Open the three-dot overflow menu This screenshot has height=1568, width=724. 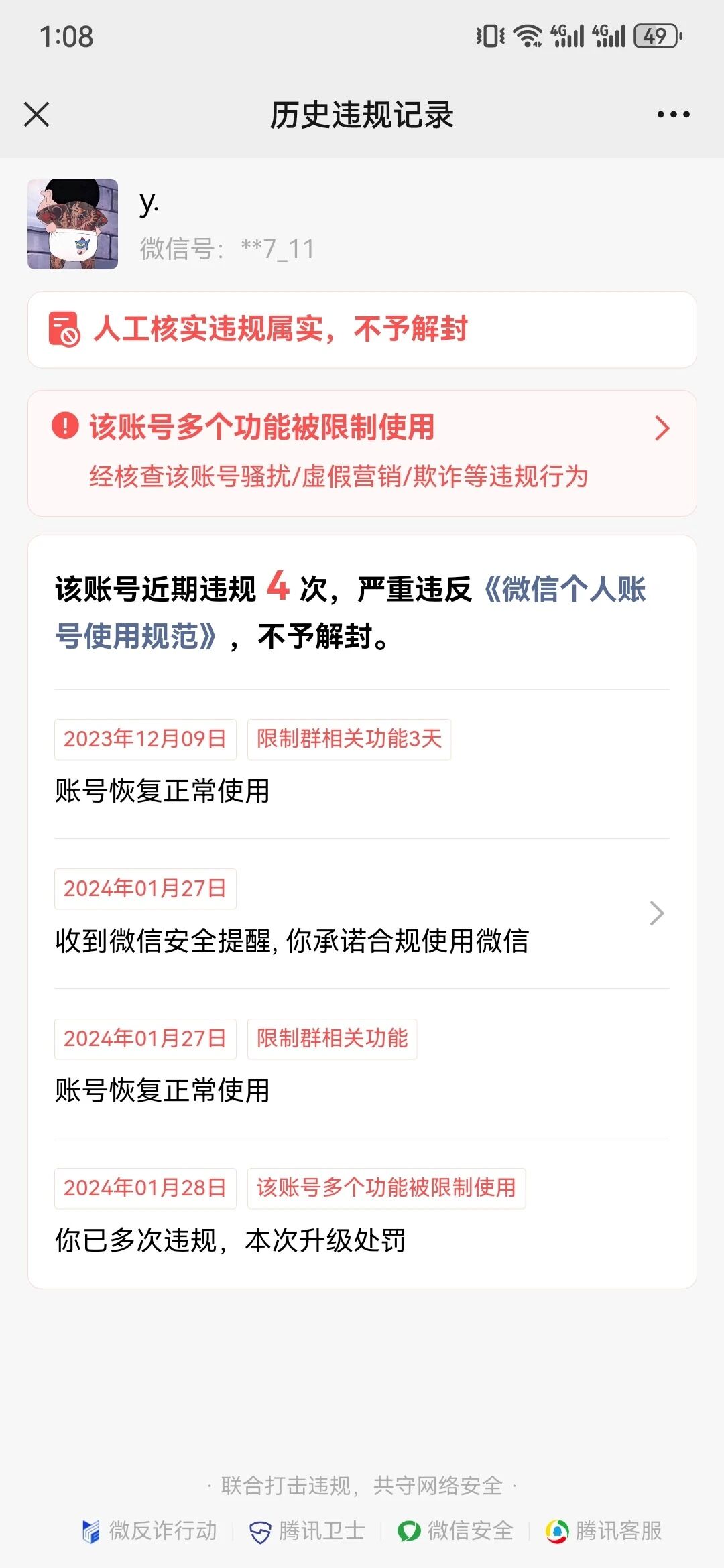click(x=673, y=115)
